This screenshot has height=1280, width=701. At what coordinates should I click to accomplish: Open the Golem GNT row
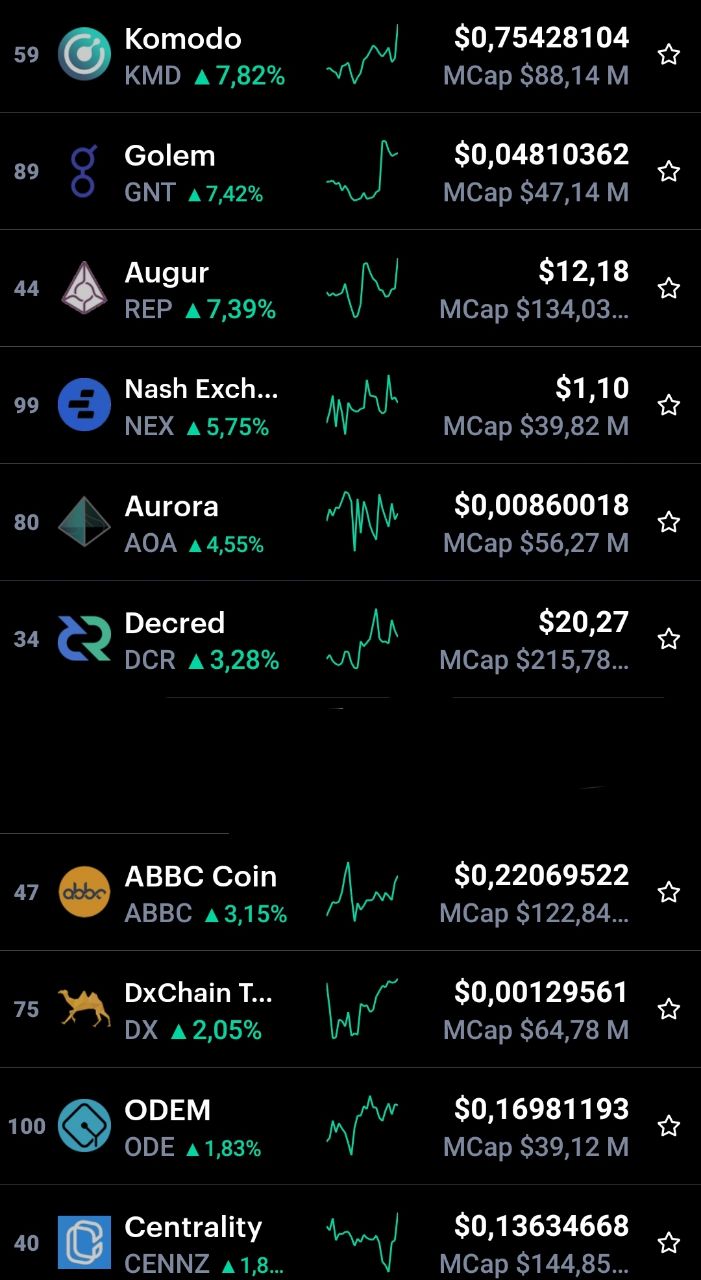tap(350, 171)
